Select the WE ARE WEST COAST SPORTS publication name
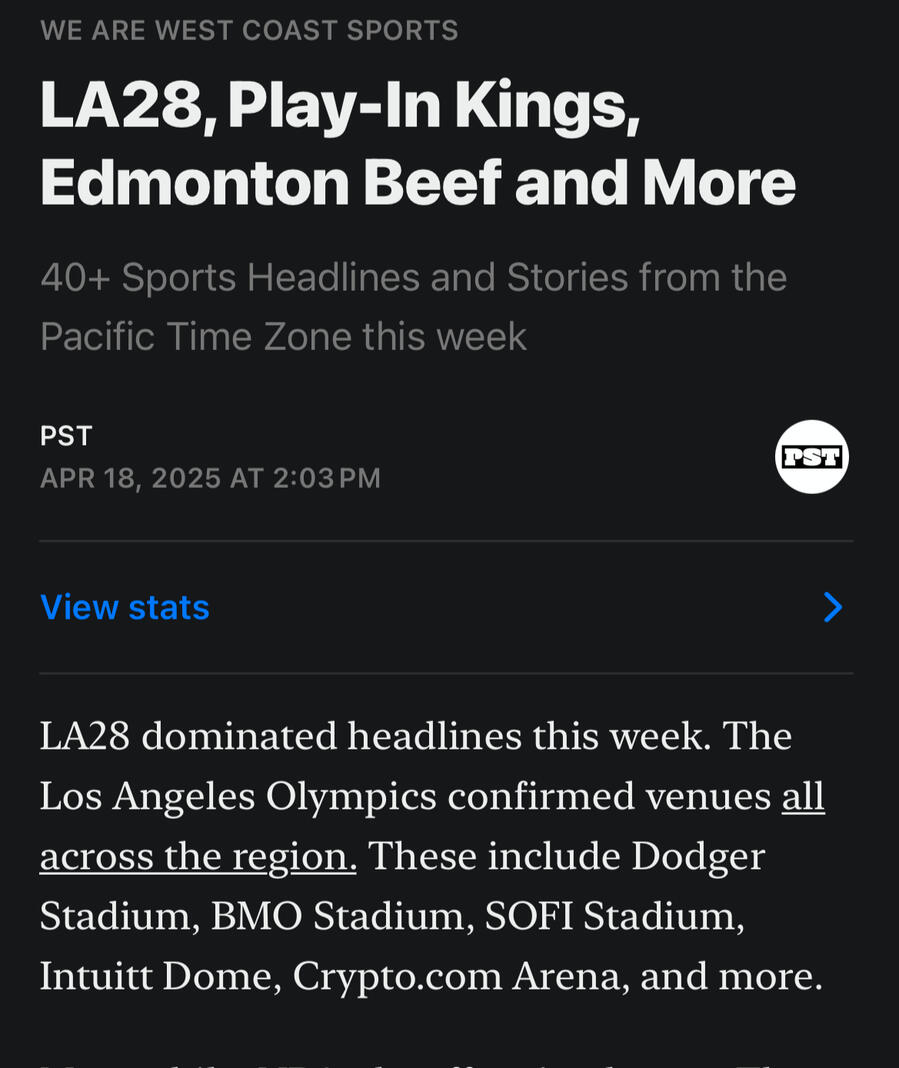 [x=248, y=30]
